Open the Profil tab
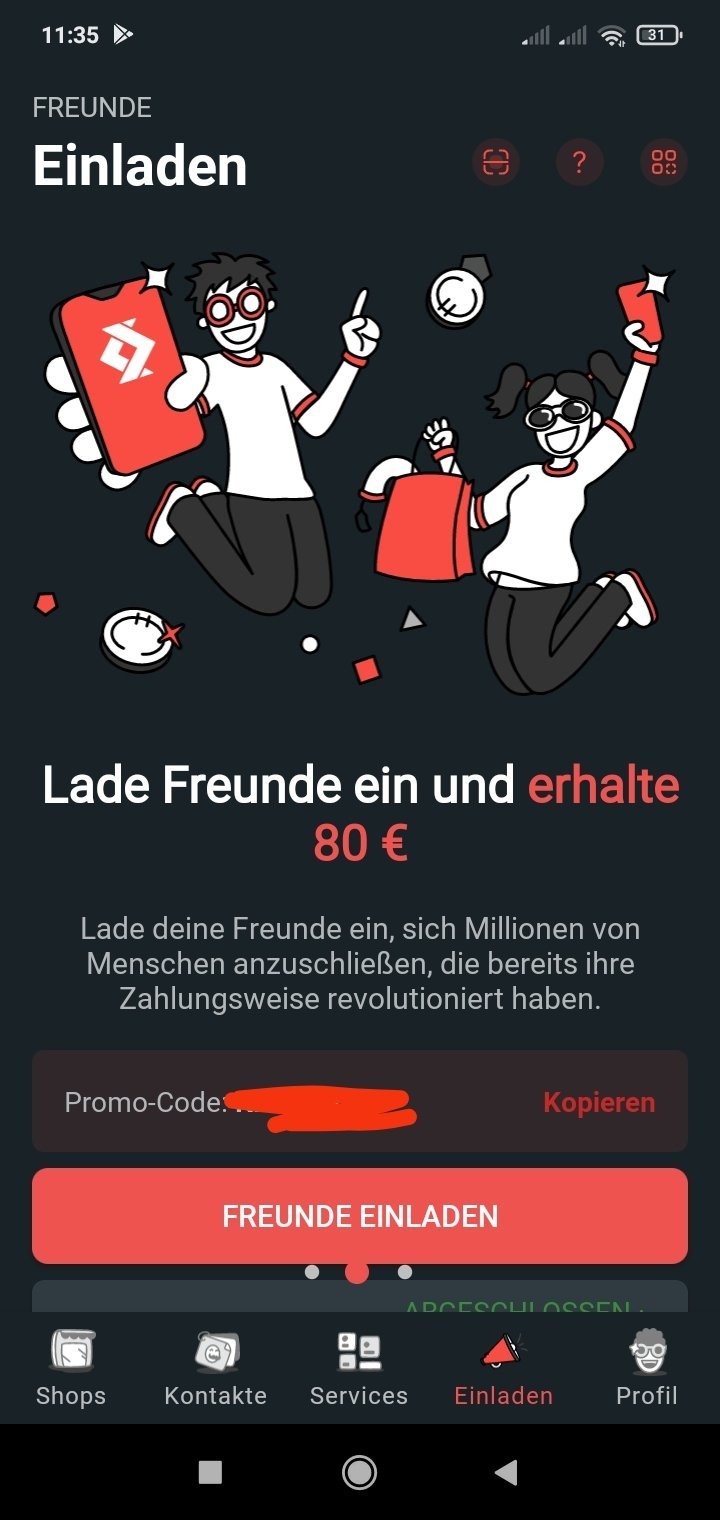720x1520 pixels. pos(647,1368)
